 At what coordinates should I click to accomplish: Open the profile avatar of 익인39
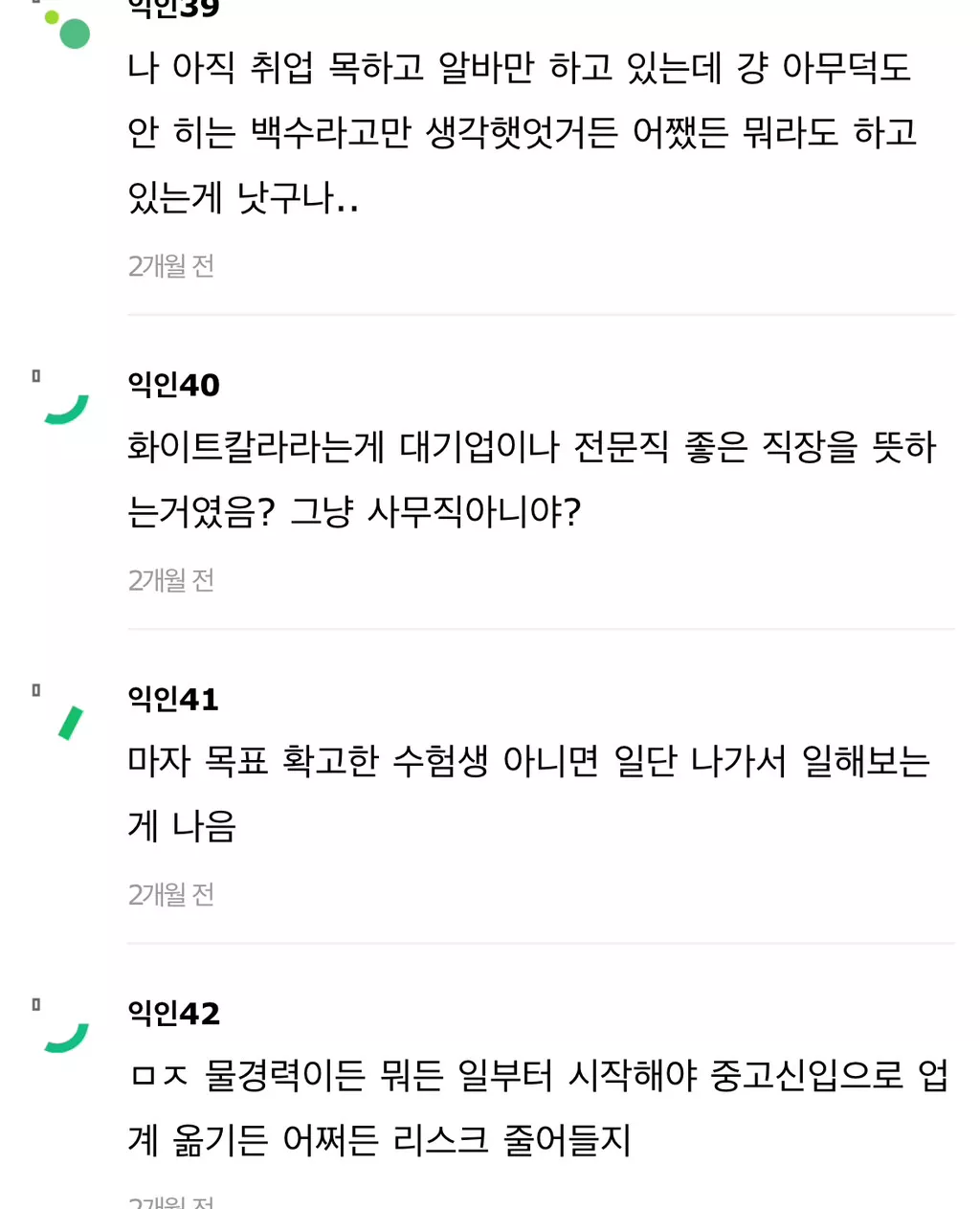click(67, 27)
